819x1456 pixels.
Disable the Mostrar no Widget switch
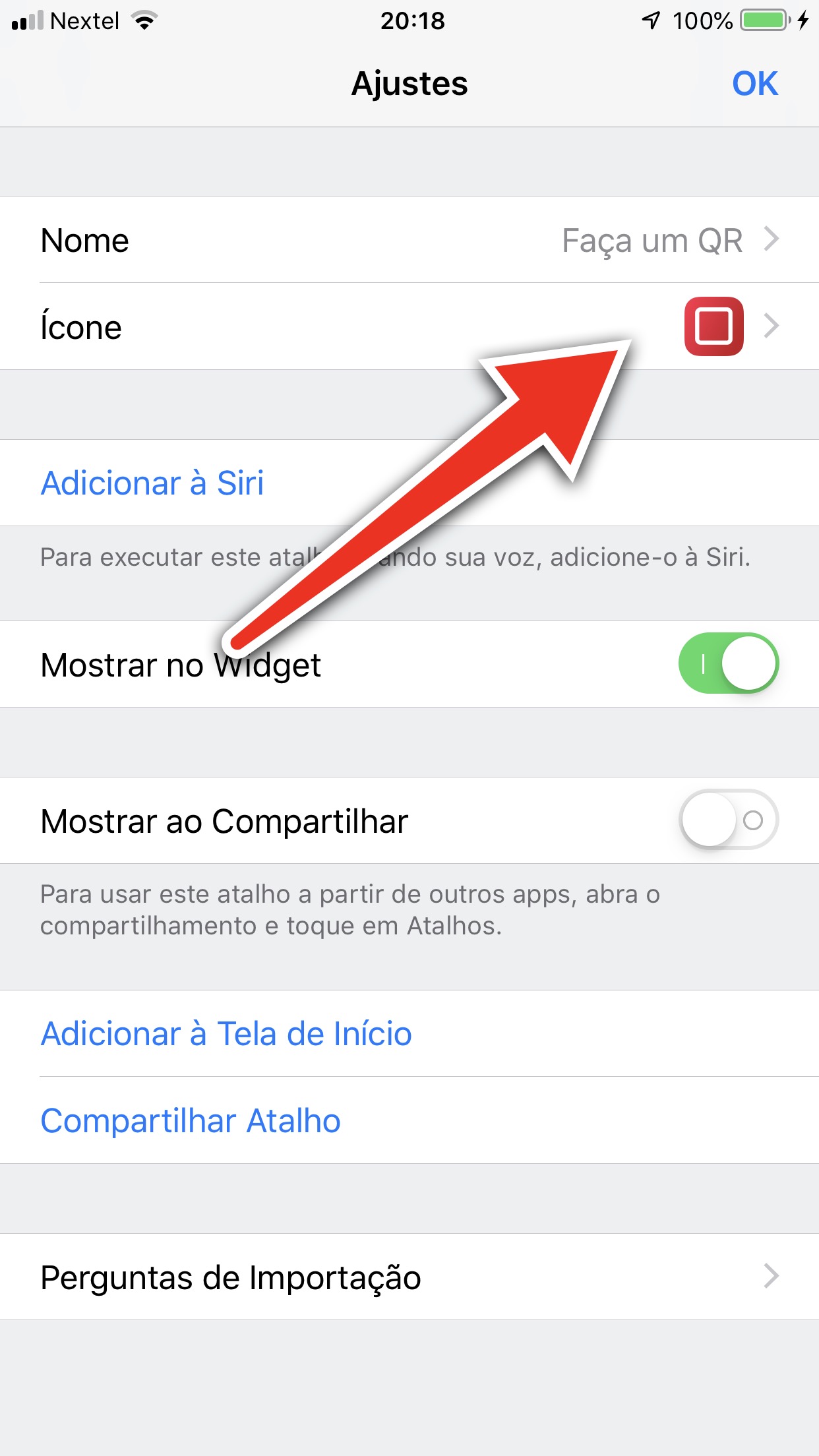click(x=729, y=663)
